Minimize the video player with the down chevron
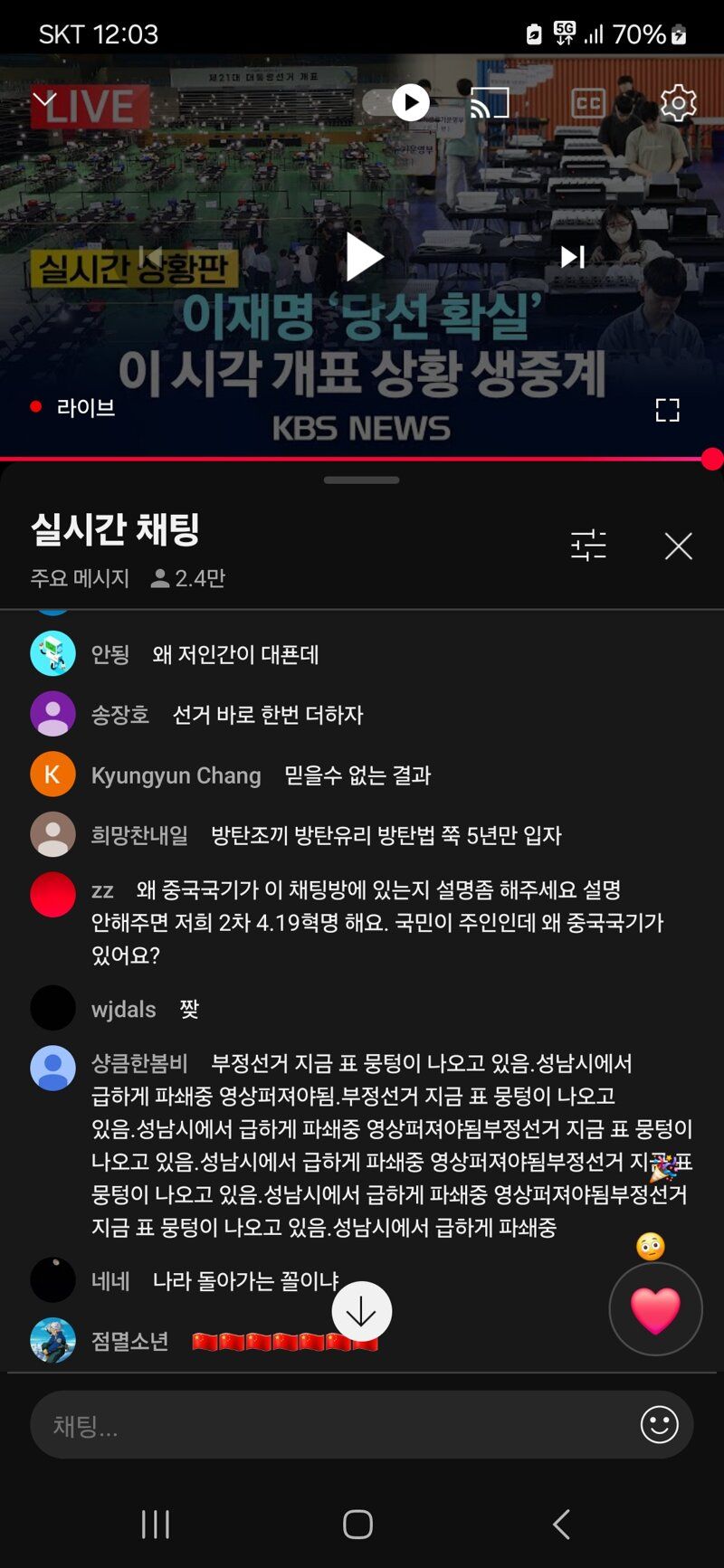 pos(44,99)
